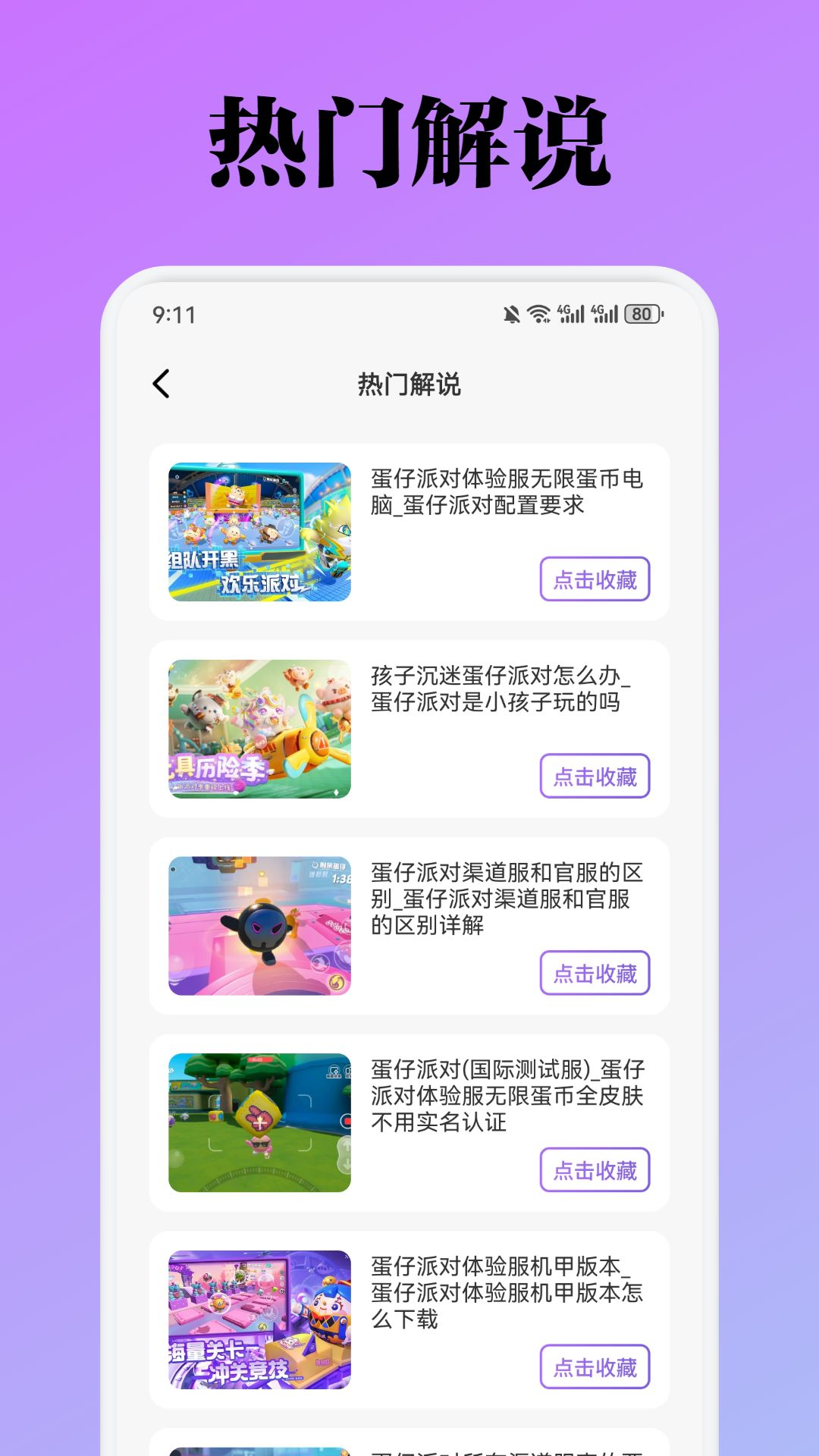Image resolution: width=819 pixels, height=1456 pixels.
Task: Open the muted notification bell status icon
Action: click(512, 313)
